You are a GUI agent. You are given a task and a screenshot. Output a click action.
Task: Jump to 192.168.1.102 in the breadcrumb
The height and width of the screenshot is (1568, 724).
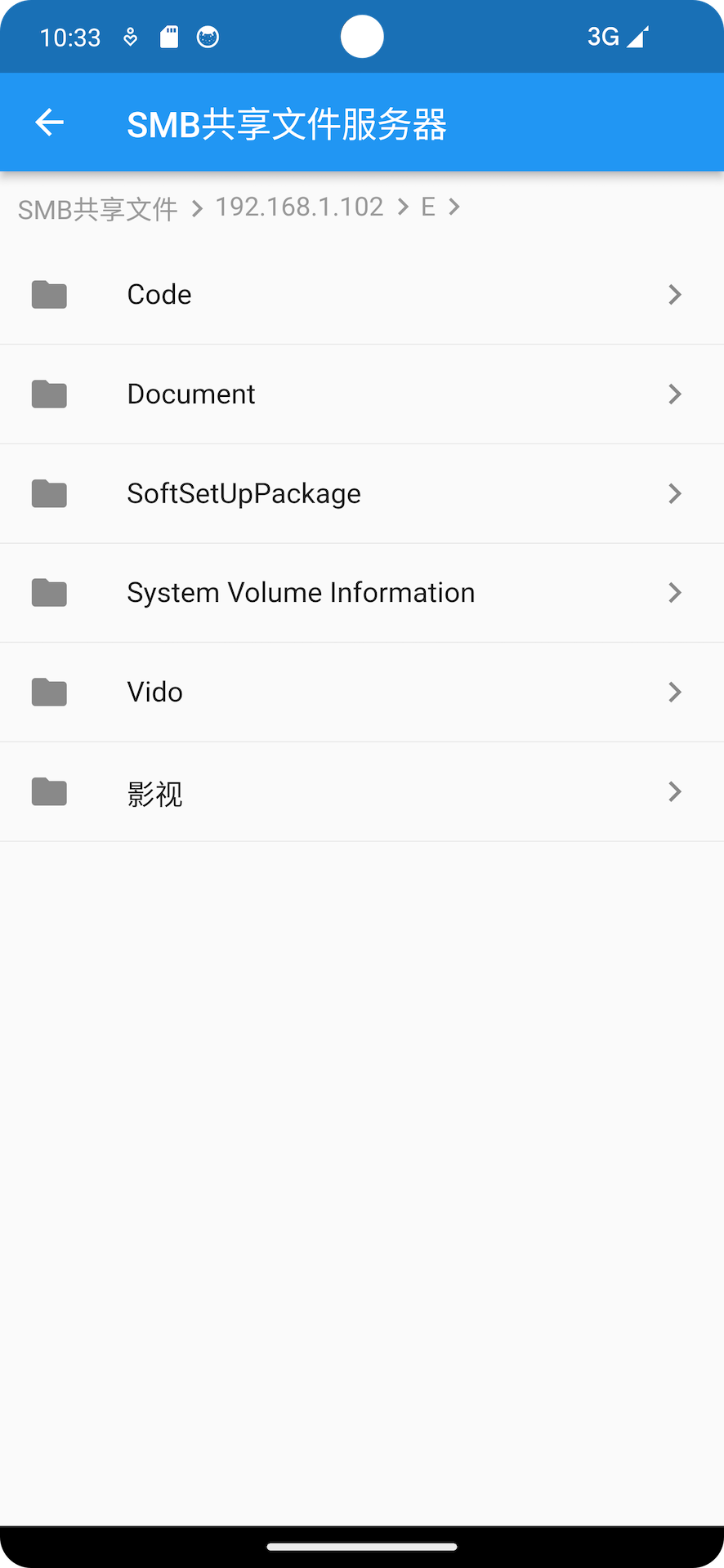point(299,207)
